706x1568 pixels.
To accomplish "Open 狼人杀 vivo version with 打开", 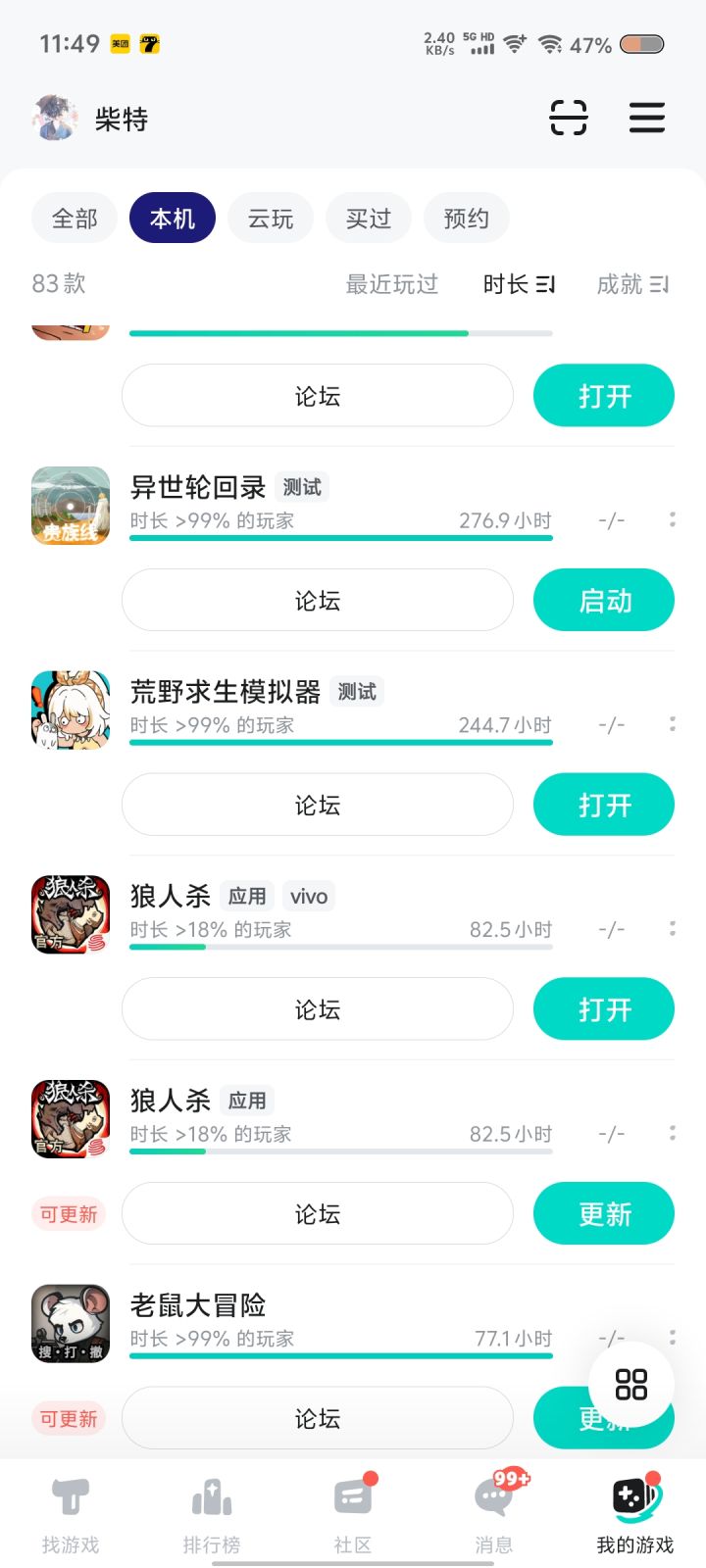I will point(604,1010).
